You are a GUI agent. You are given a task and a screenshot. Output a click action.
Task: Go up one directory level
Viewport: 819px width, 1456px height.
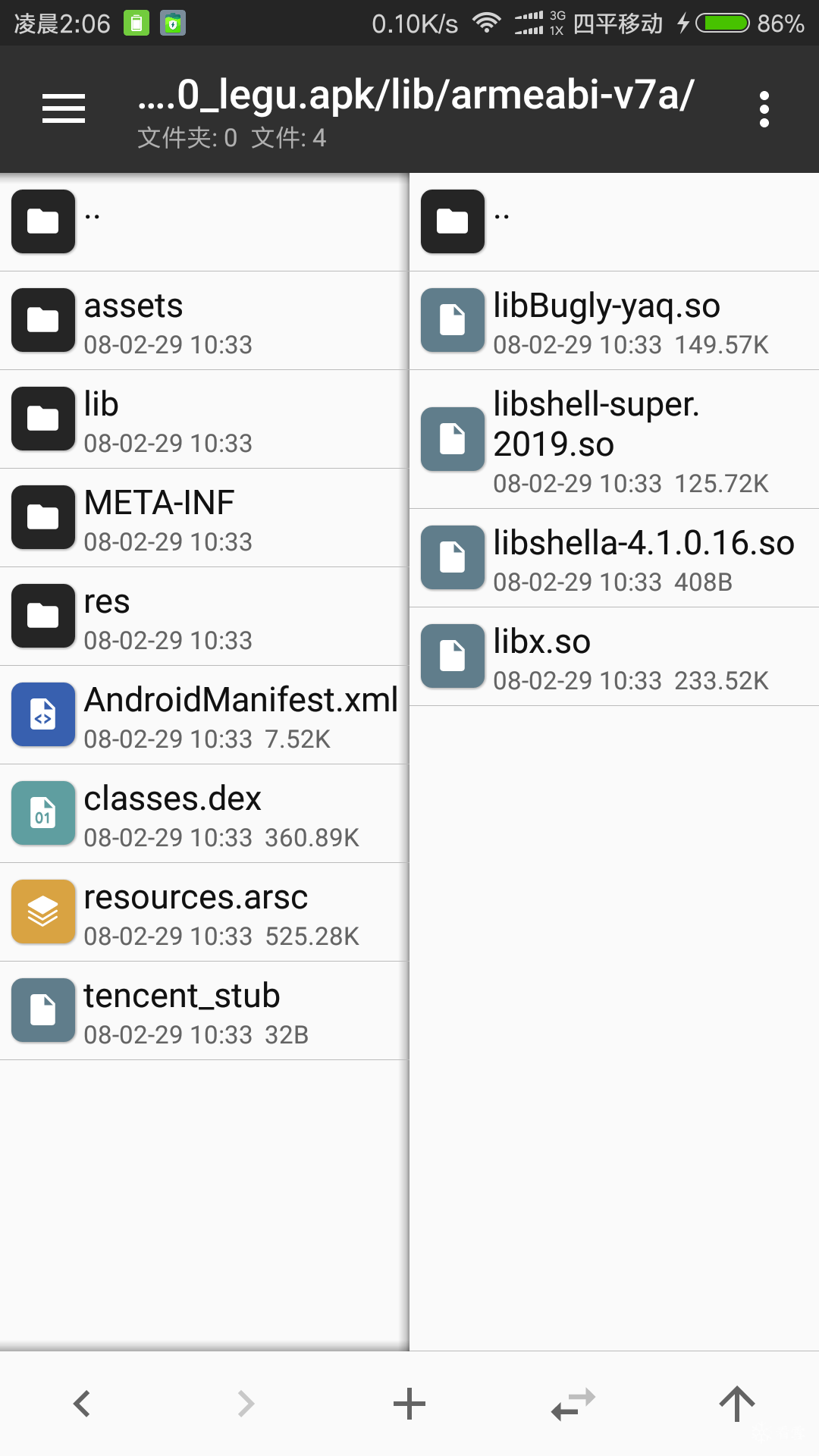[737, 1404]
